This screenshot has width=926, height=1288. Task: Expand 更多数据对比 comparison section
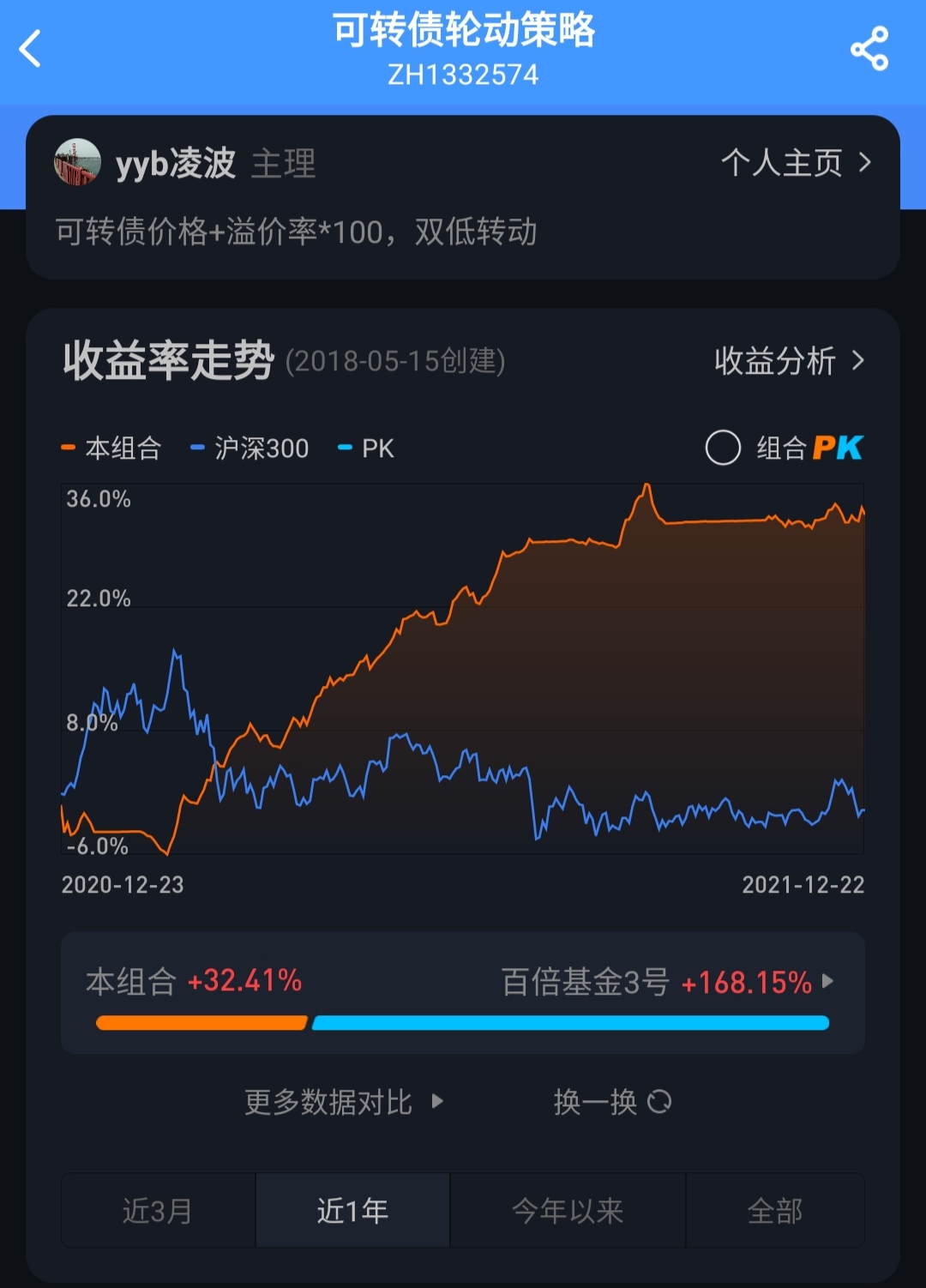[328, 1103]
